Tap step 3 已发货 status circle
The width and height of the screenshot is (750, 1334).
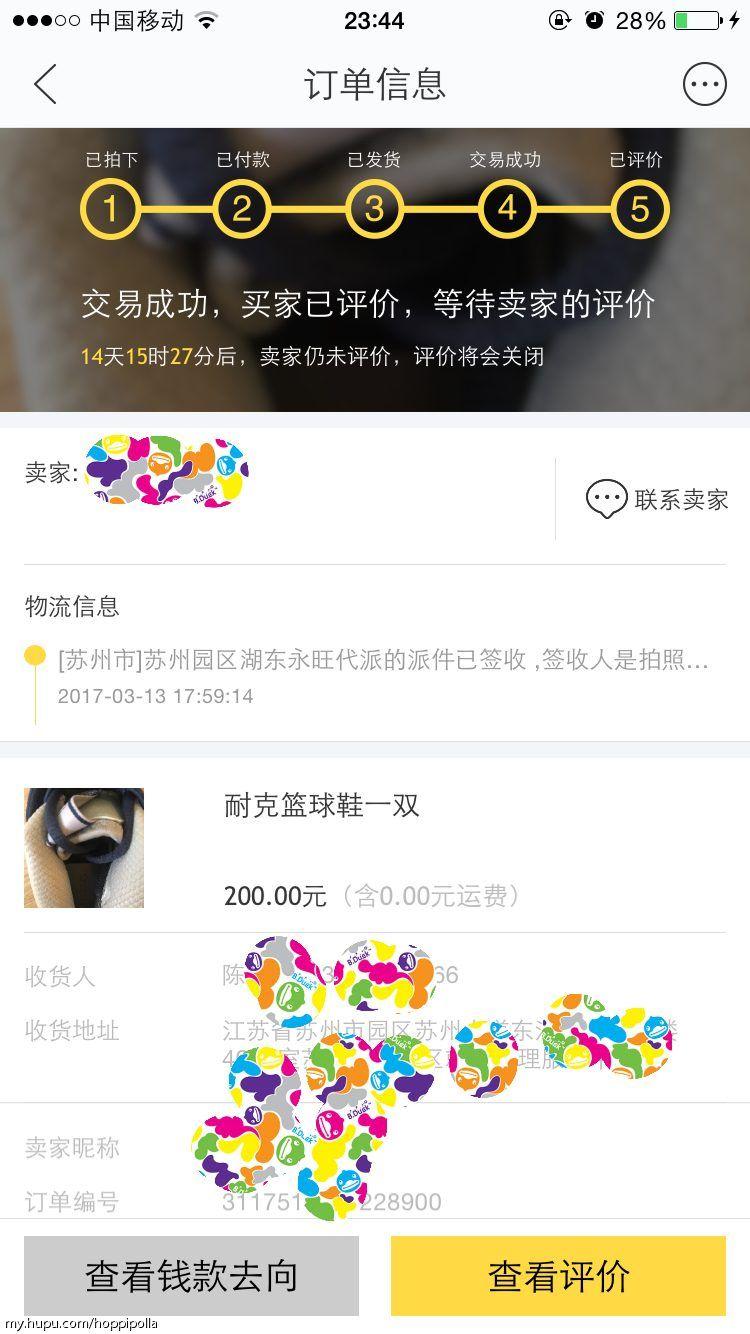[374, 209]
